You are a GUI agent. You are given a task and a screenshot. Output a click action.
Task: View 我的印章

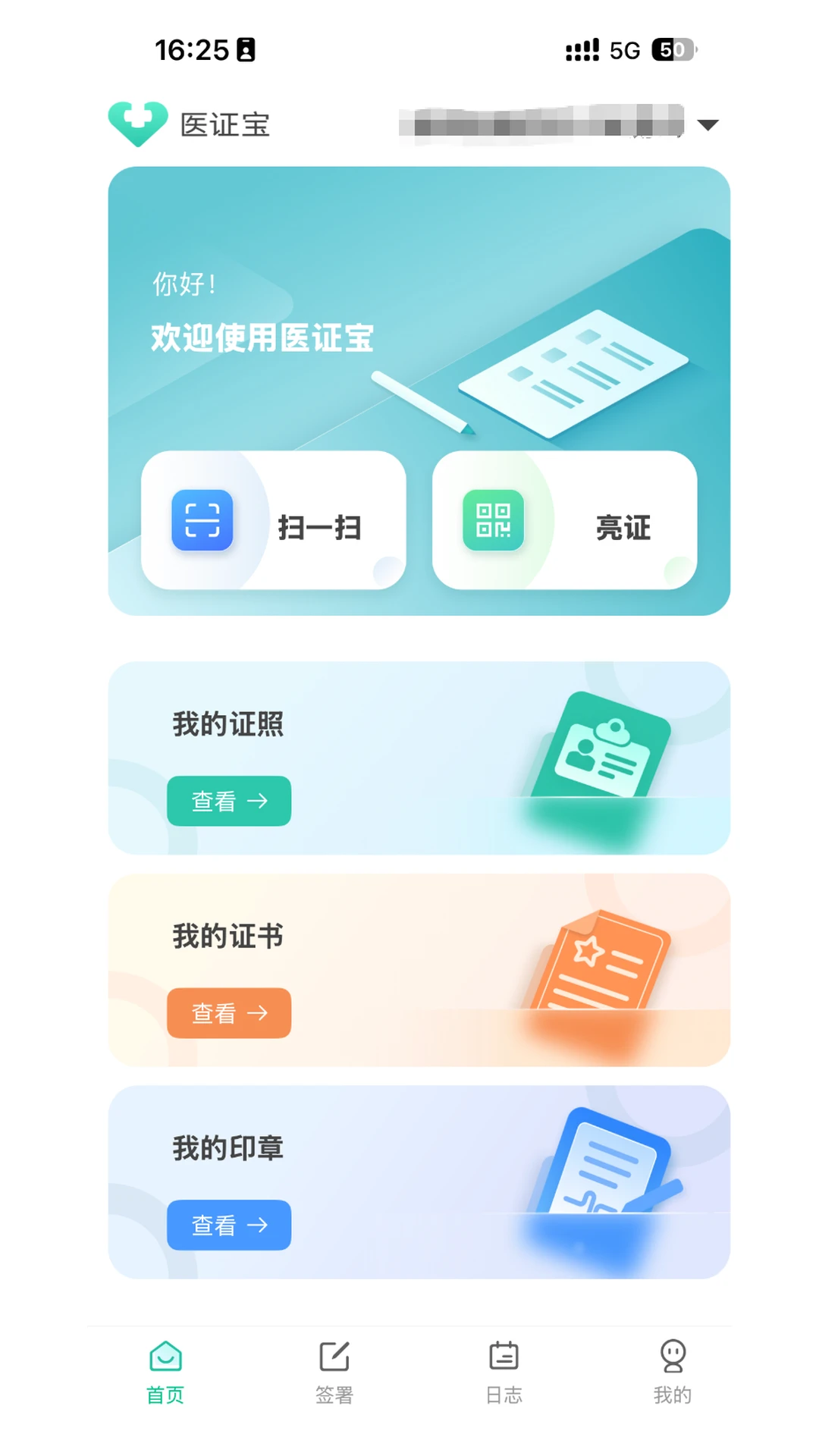[229, 1225]
